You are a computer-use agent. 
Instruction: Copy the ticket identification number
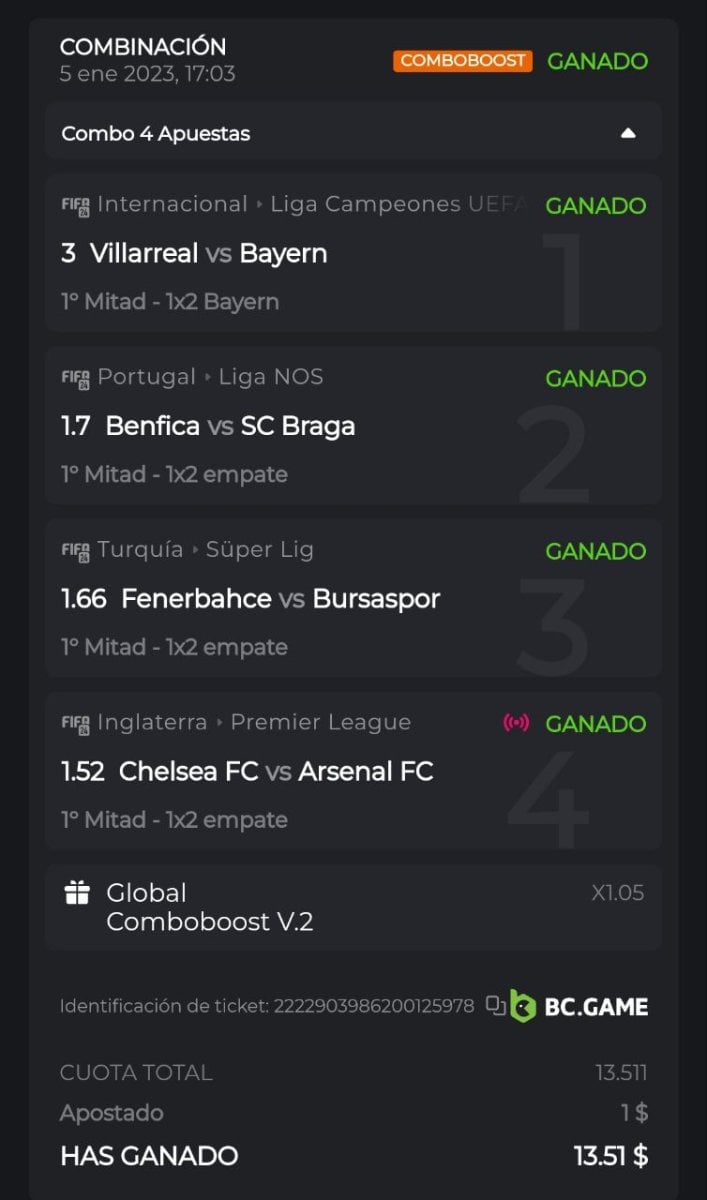pyautogui.click(x=496, y=1006)
